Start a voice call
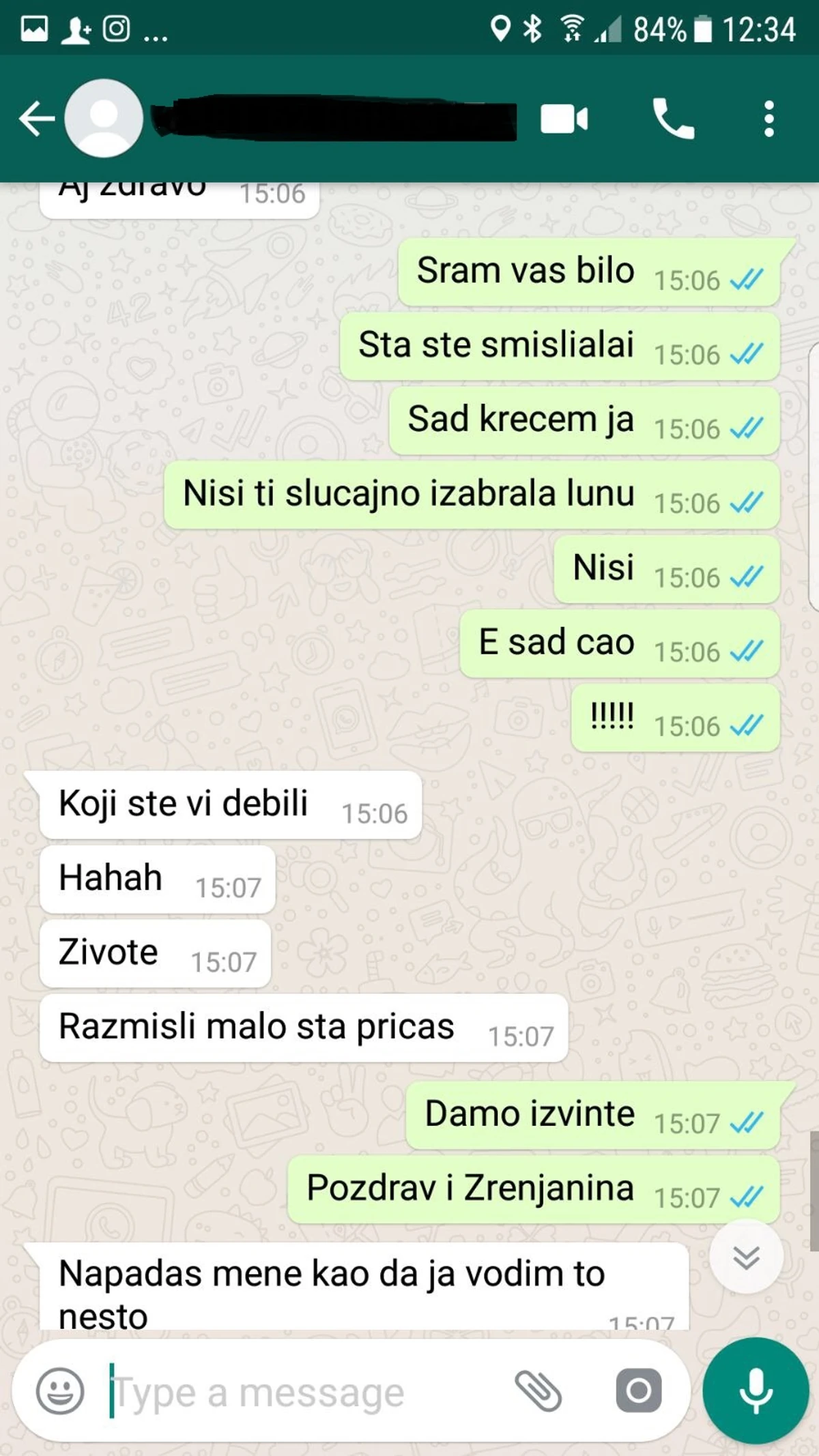This screenshot has width=819, height=1456. tap(673, 119)
